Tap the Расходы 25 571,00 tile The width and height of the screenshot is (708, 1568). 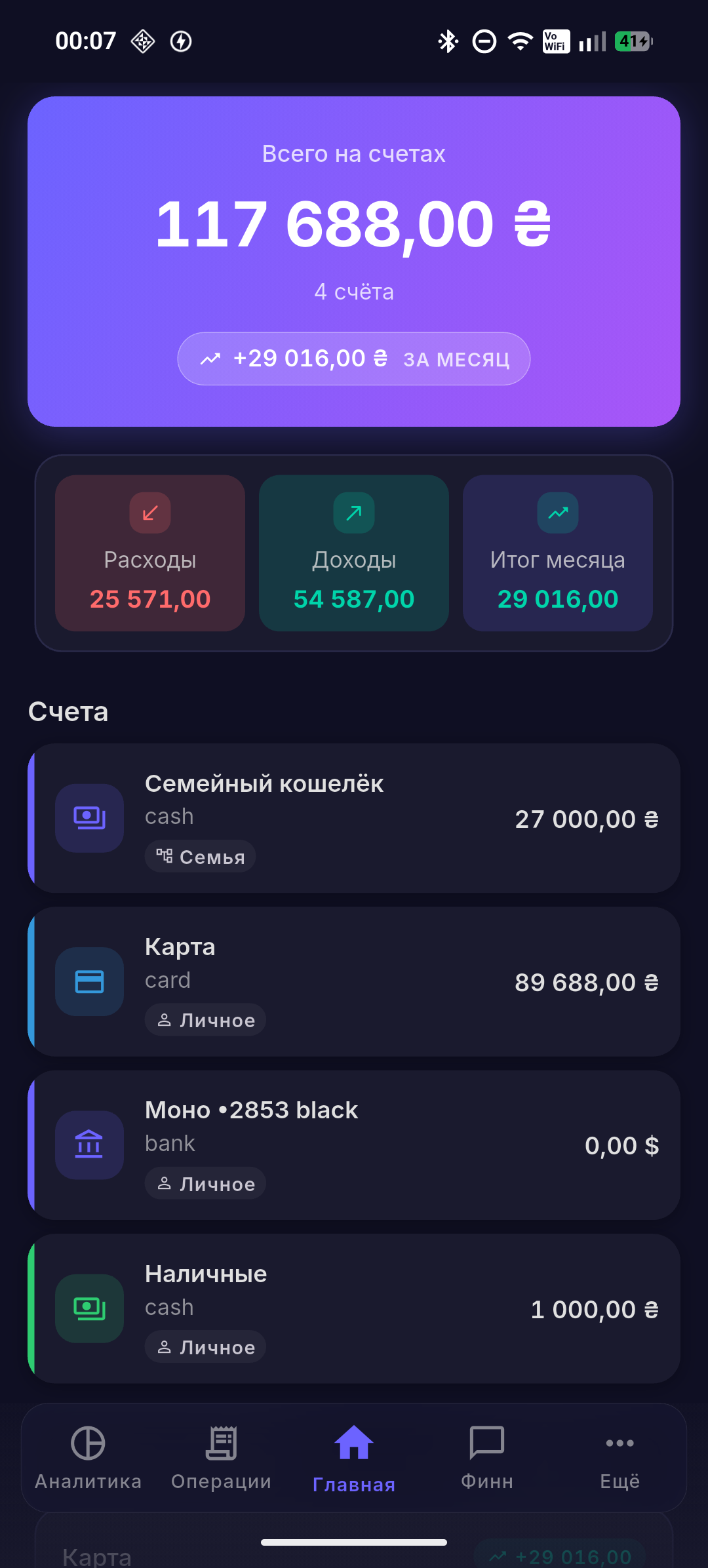pos(150,553)
